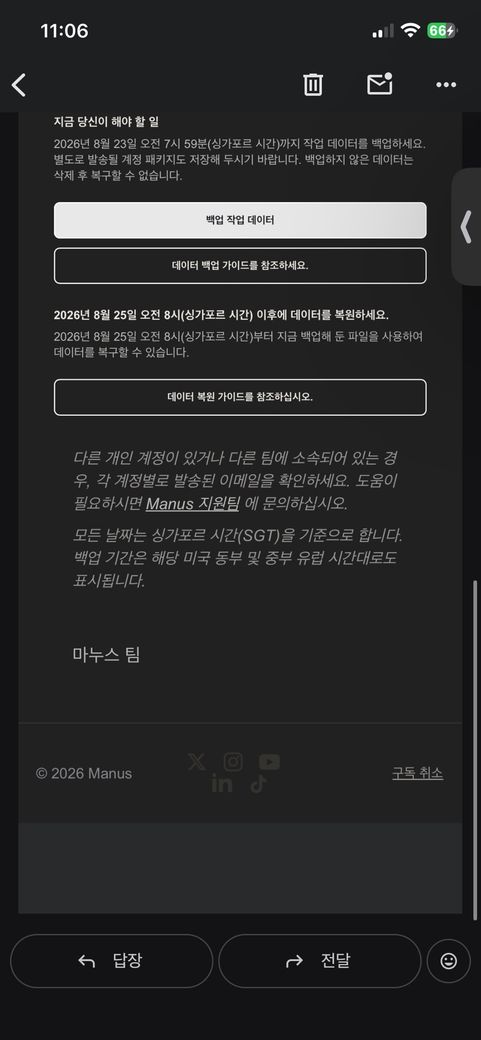Open the three-dot overflow menu
The height and width of the screenshot is (1040, 481).
(x=446, y=85)
